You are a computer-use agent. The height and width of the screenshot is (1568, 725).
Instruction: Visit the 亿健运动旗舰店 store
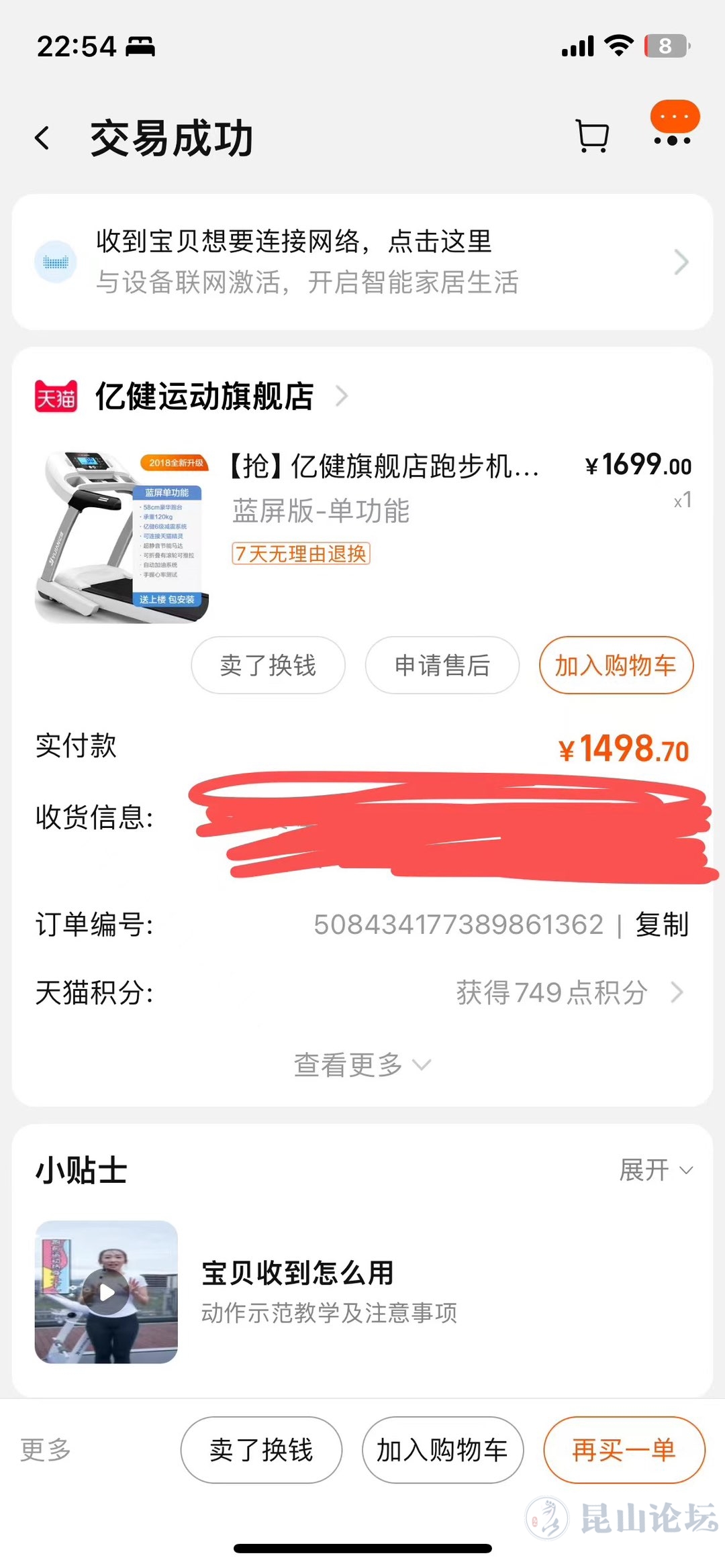click(x=205, y=397)
